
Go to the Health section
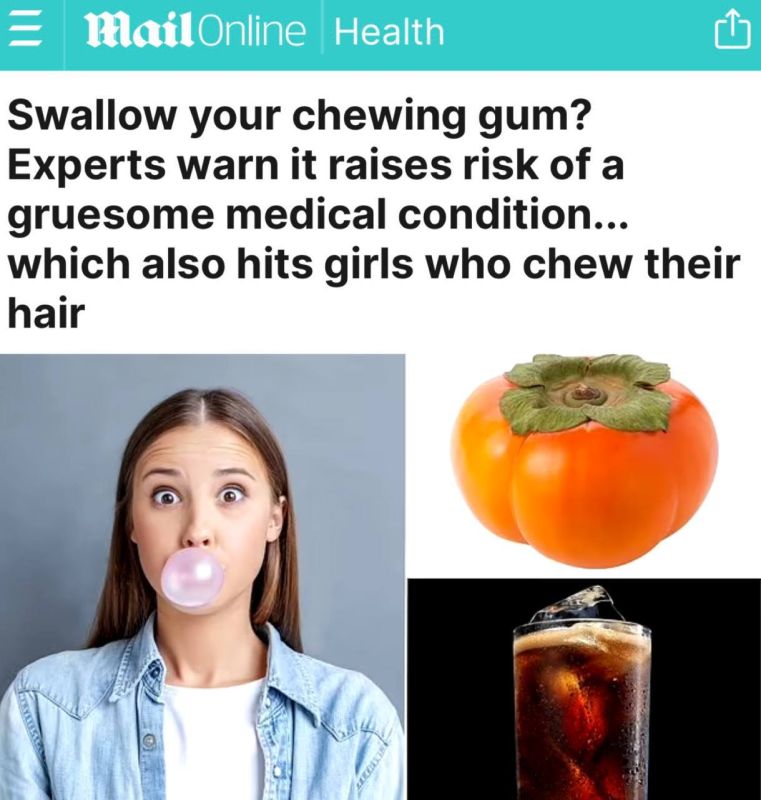[388, 32]
